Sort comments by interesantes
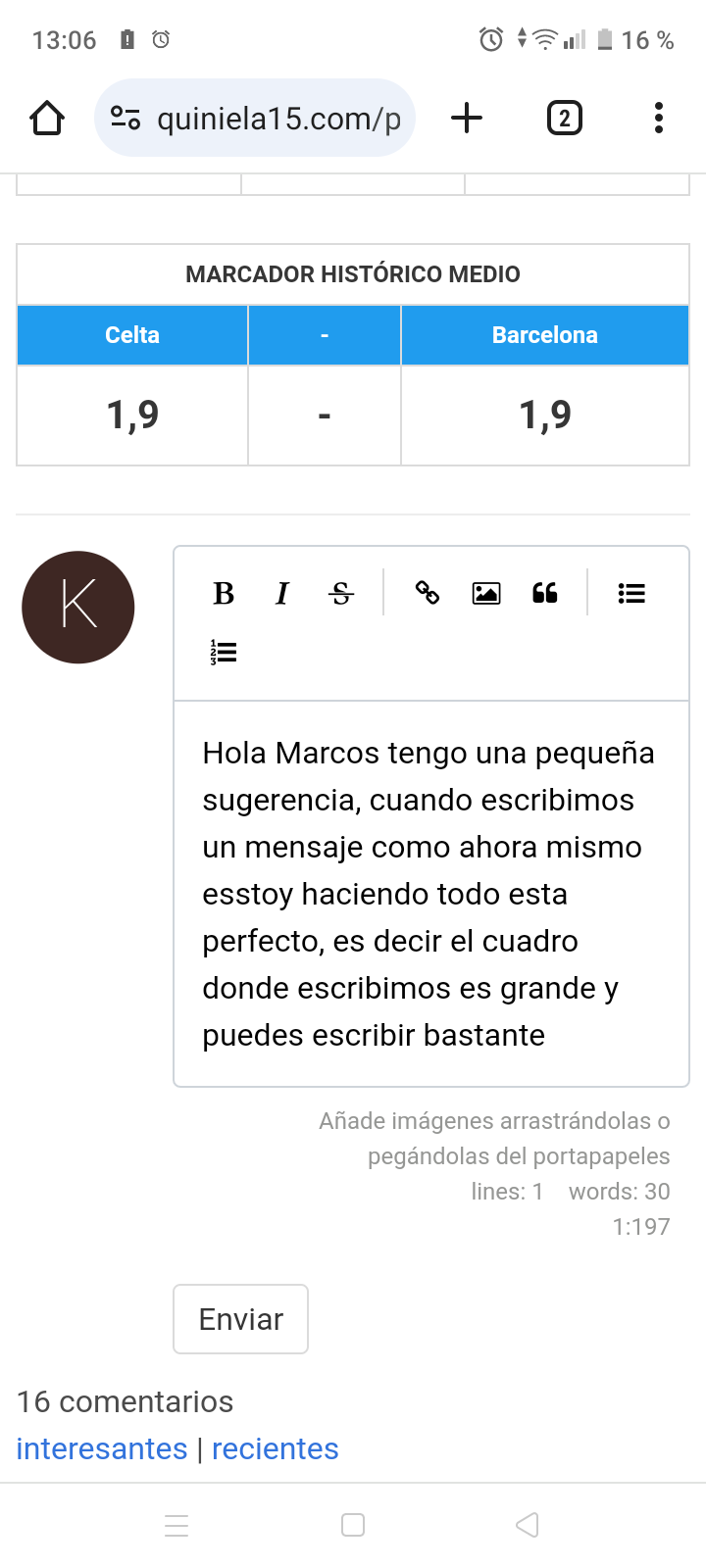This screenshot has width=706, height=1568. coord(102,1448)
